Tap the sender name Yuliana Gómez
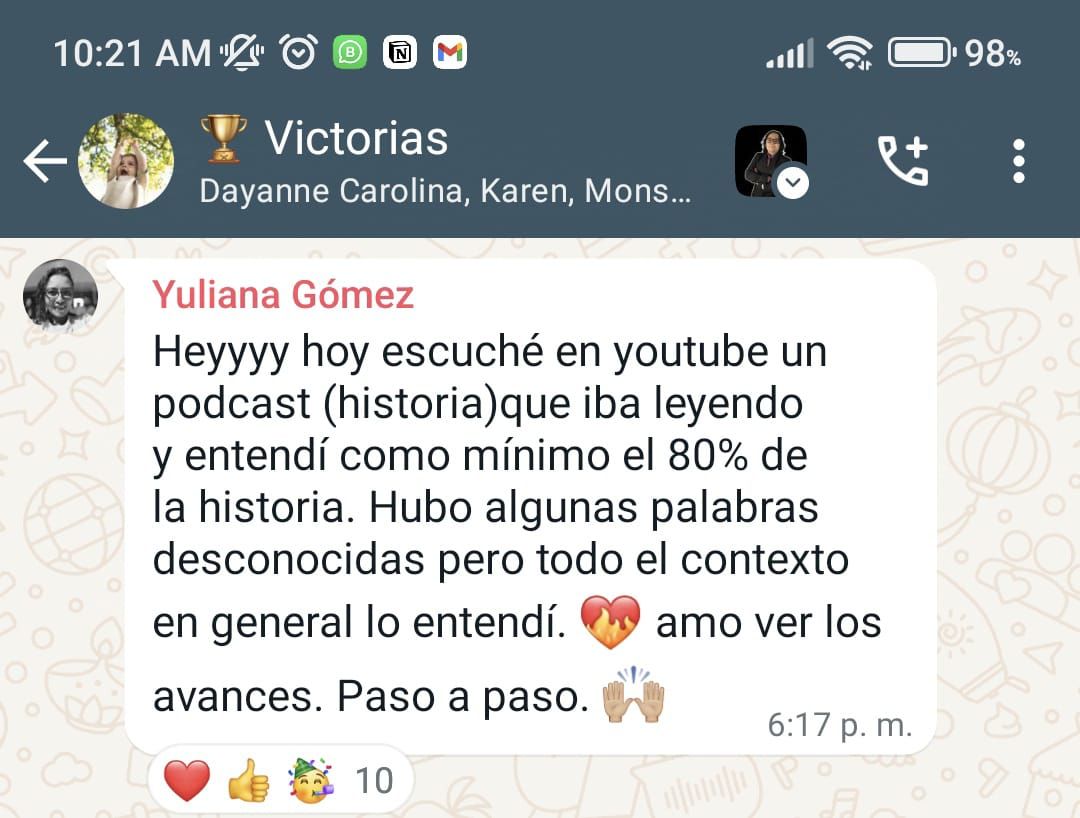 [x=283, y=295]
